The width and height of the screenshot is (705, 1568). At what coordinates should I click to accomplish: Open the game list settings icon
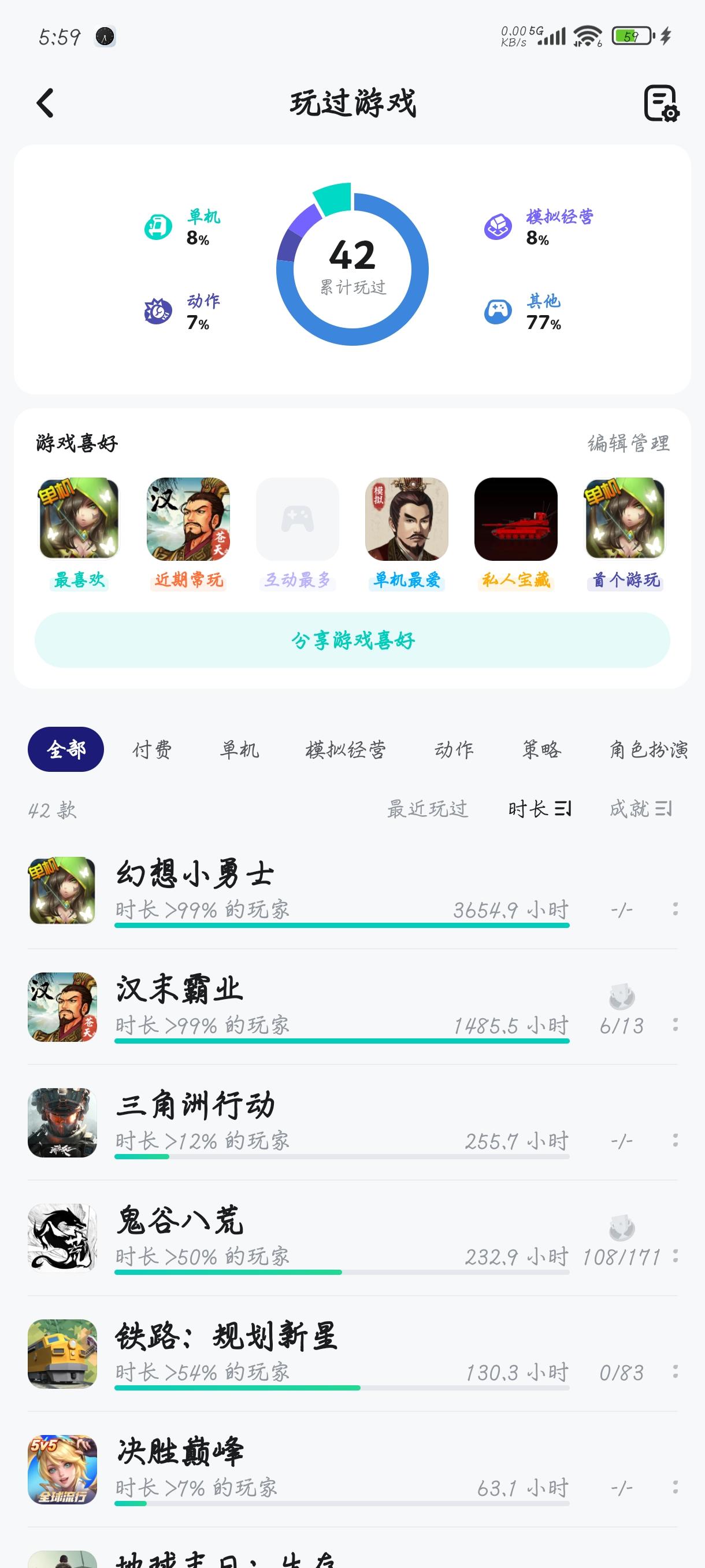[661, 103]
